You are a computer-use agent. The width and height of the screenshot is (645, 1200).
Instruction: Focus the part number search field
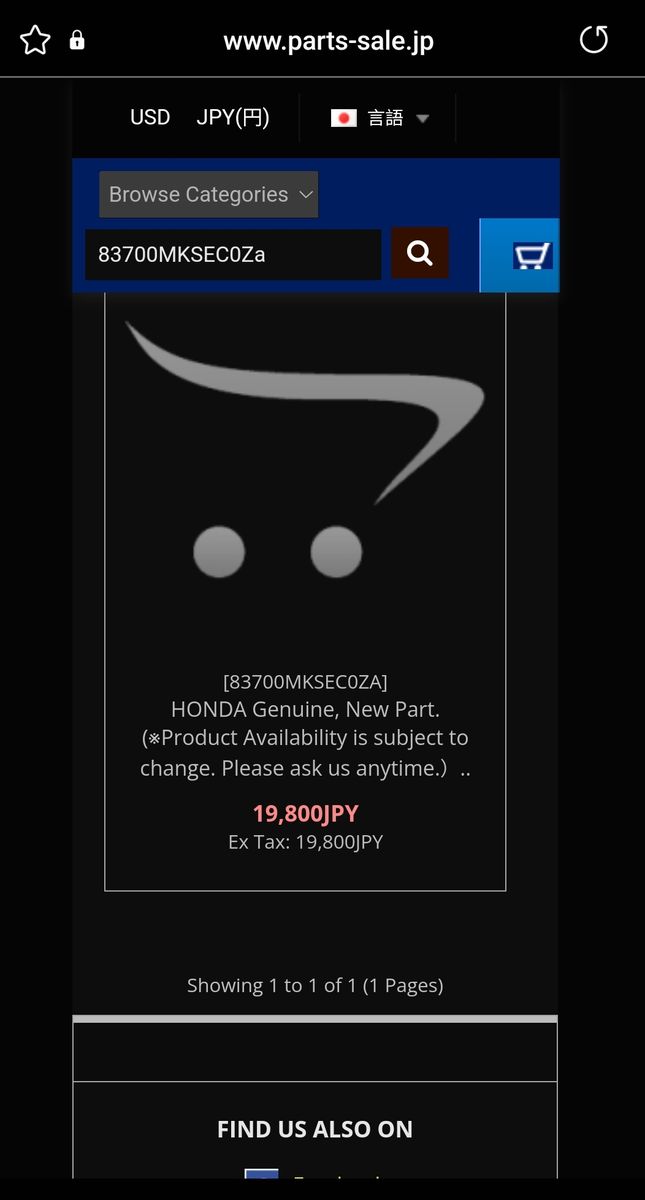pyautogui.click(x=232, y=254)
